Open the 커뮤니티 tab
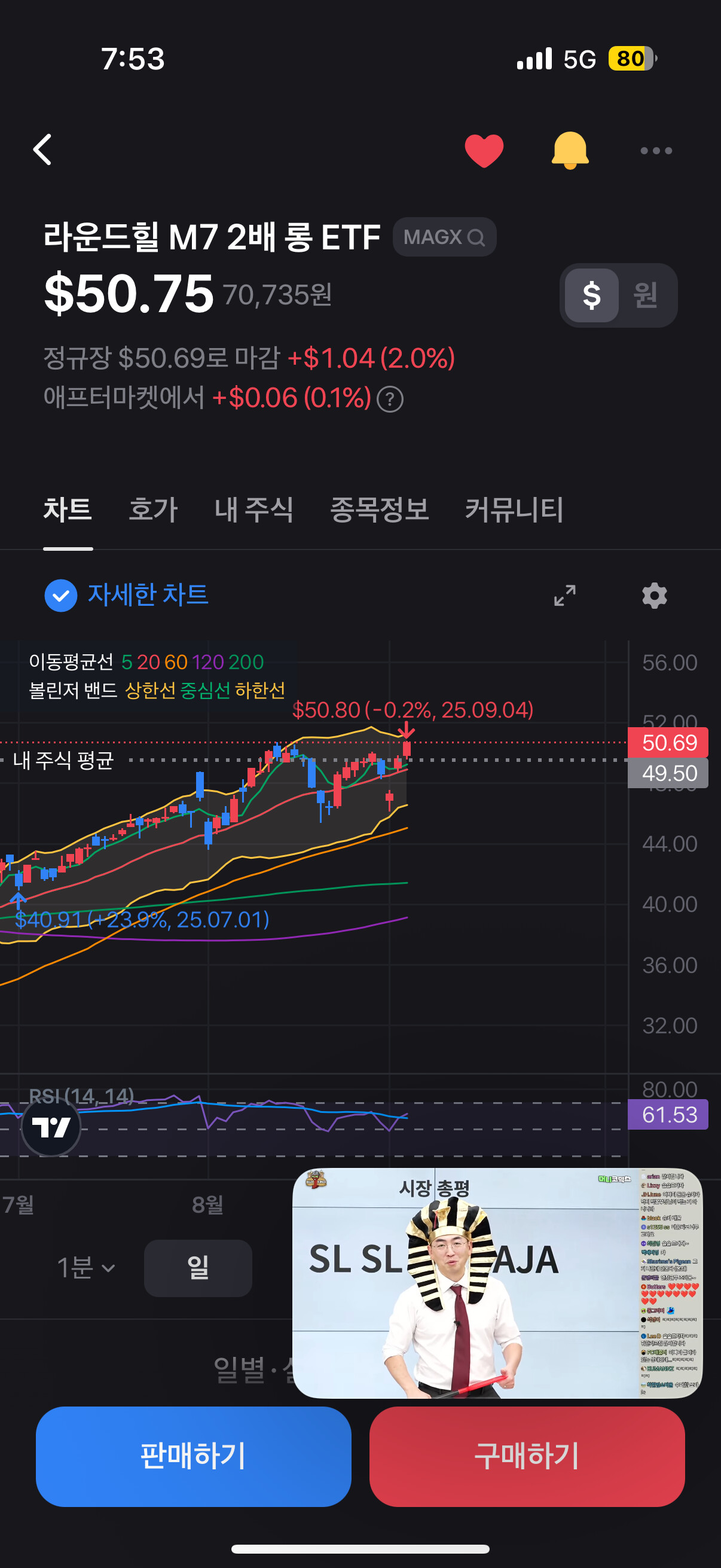Viewport: 721px width, 1568px height. coord(514,509)
